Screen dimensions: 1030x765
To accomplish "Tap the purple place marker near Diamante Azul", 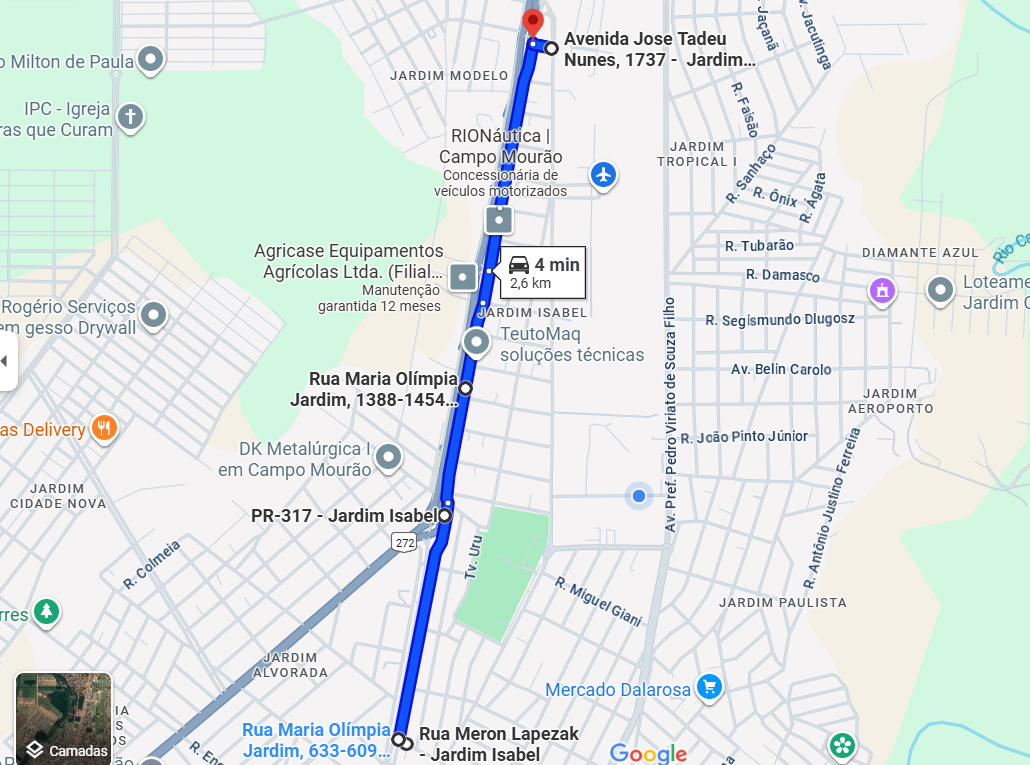I will [882, 291].
